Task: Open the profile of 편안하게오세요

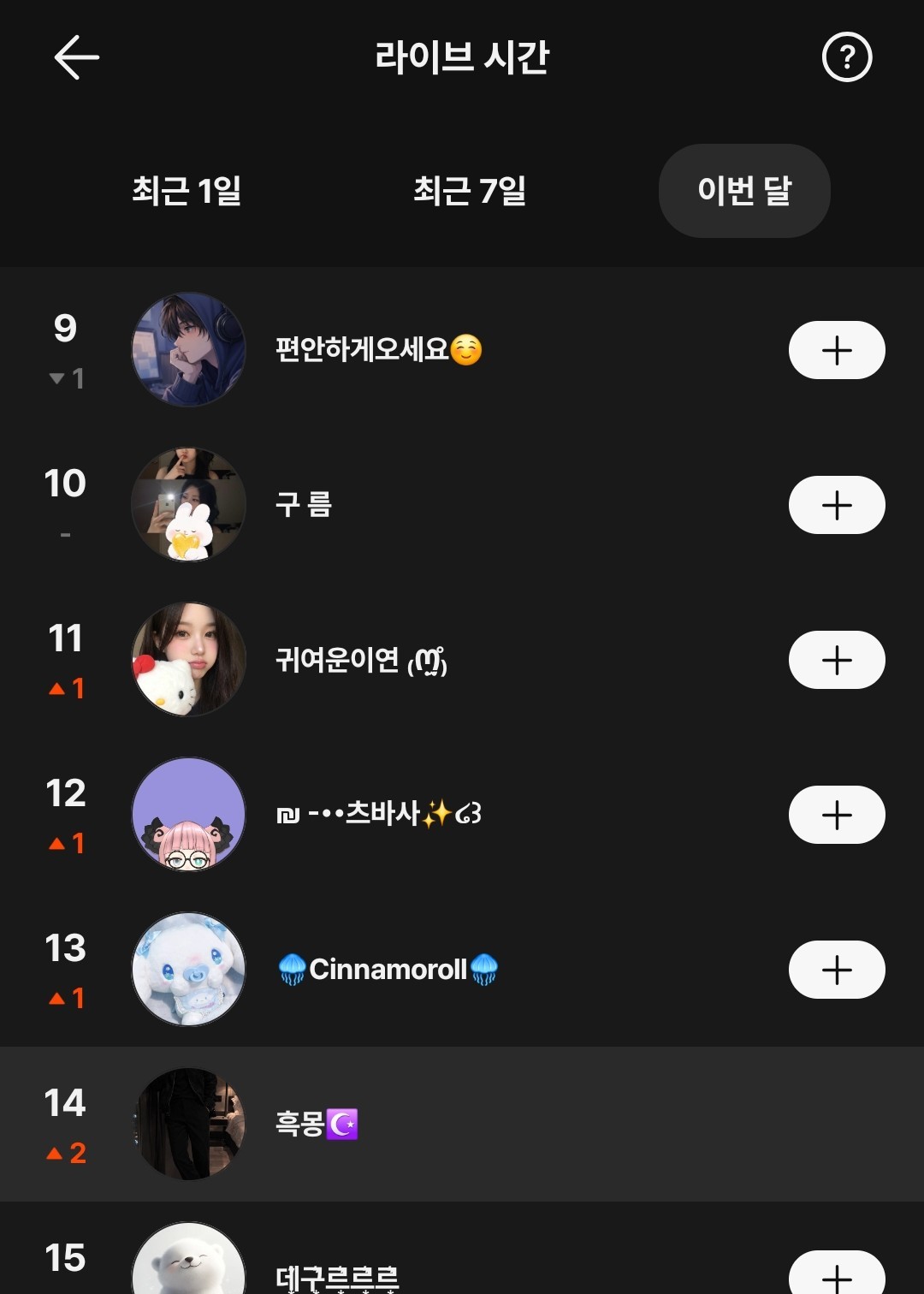Action: click(378, 350)
